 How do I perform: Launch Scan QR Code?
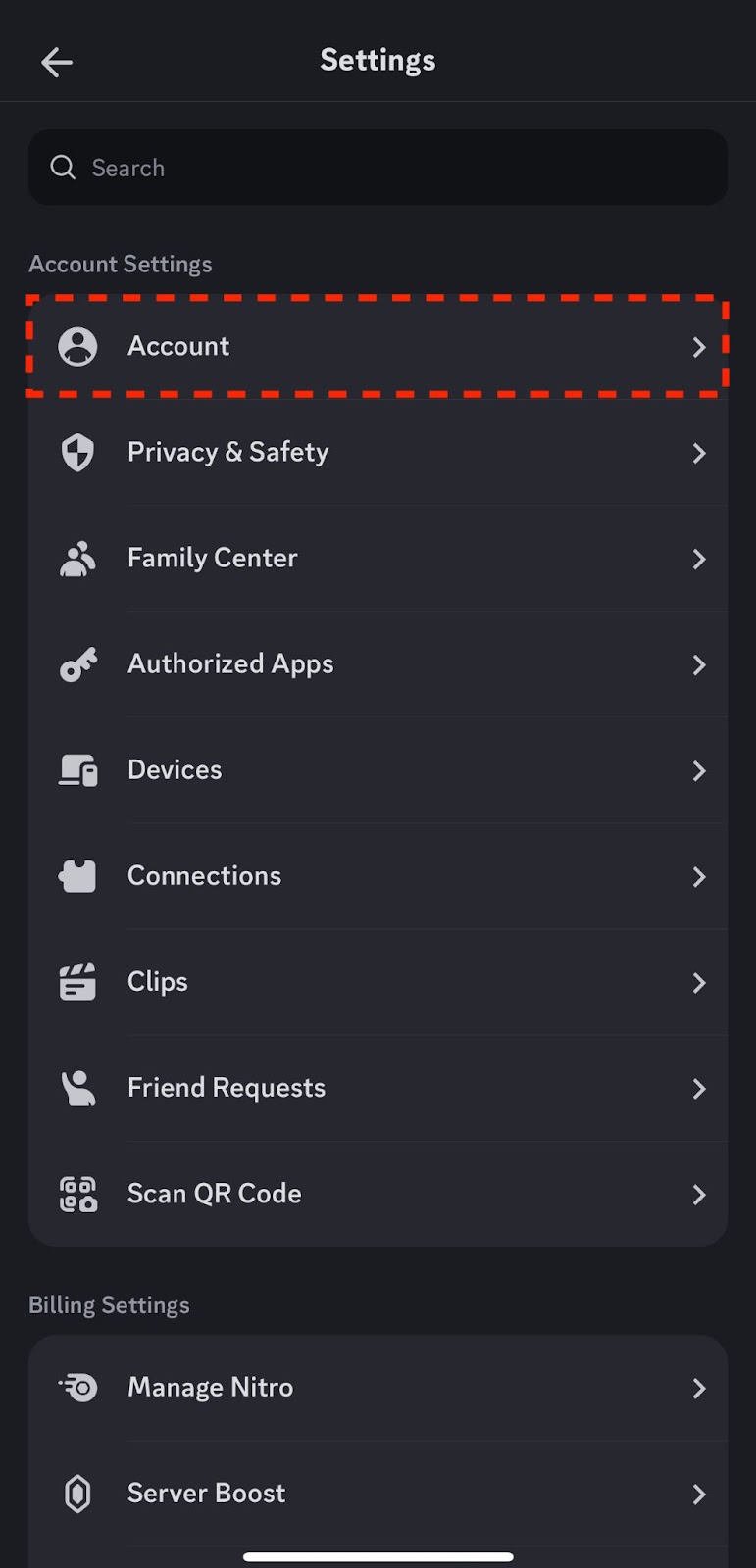378,1193
